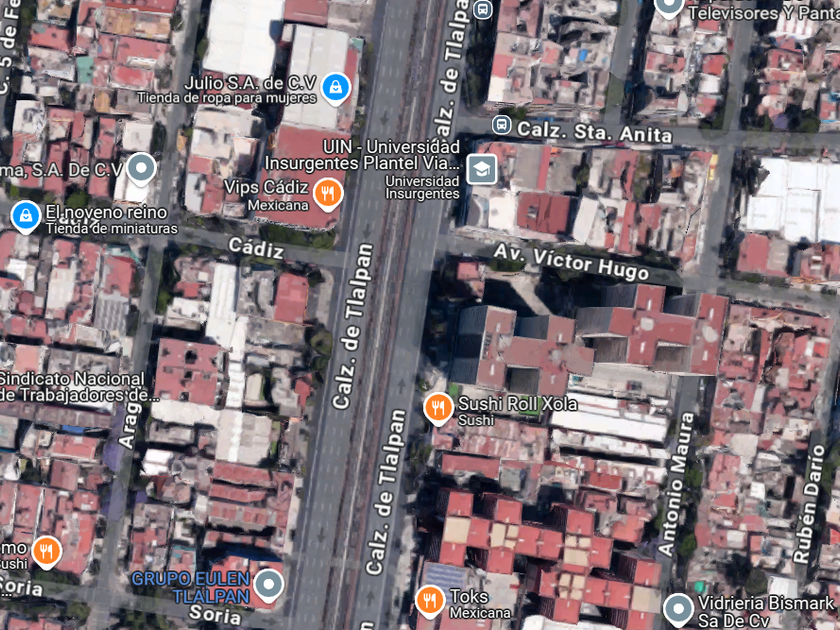The height and width of the screenshot is (630, 840).
Task: Open the bus stop on Calz. Sta. Anita
Action: click(501, 125)
